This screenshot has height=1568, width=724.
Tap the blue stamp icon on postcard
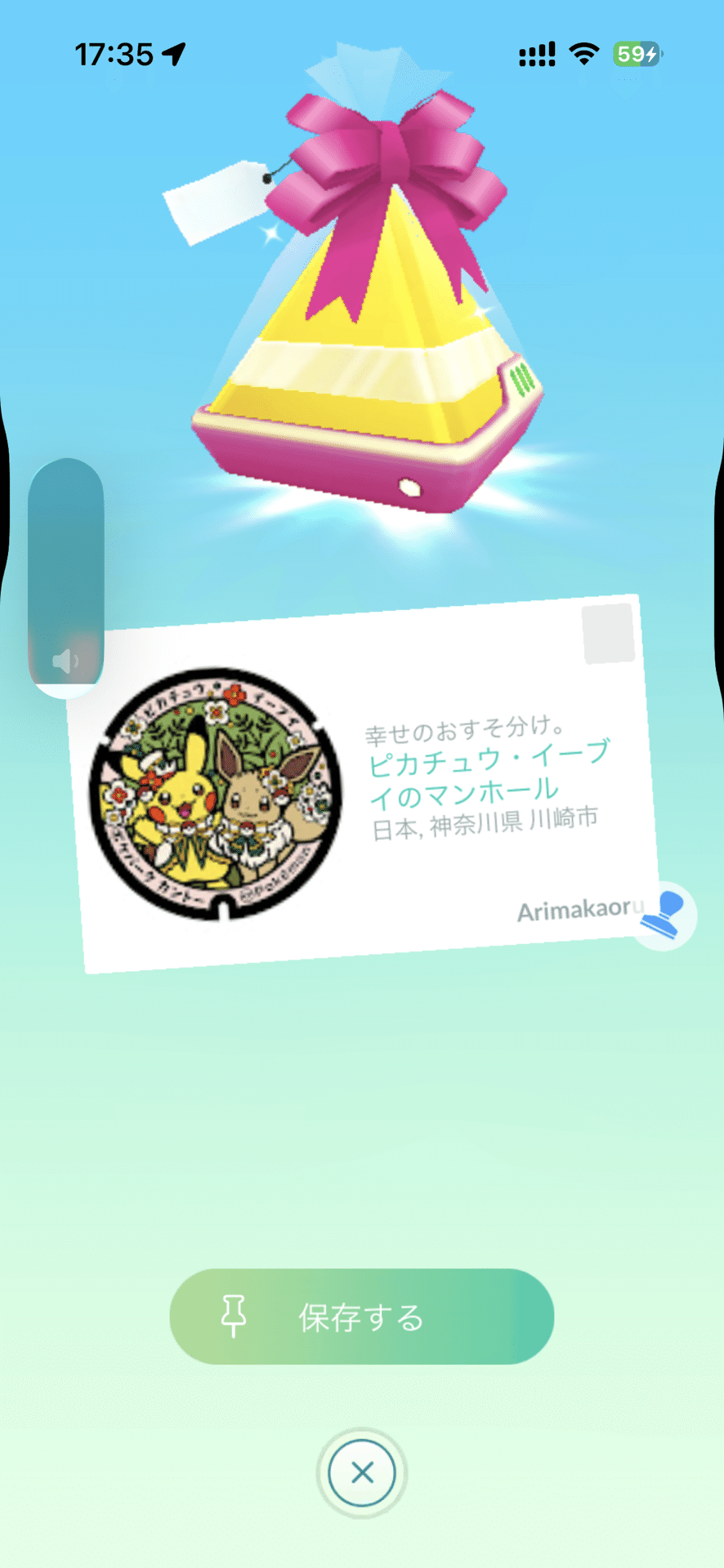[x=664, y=915]
